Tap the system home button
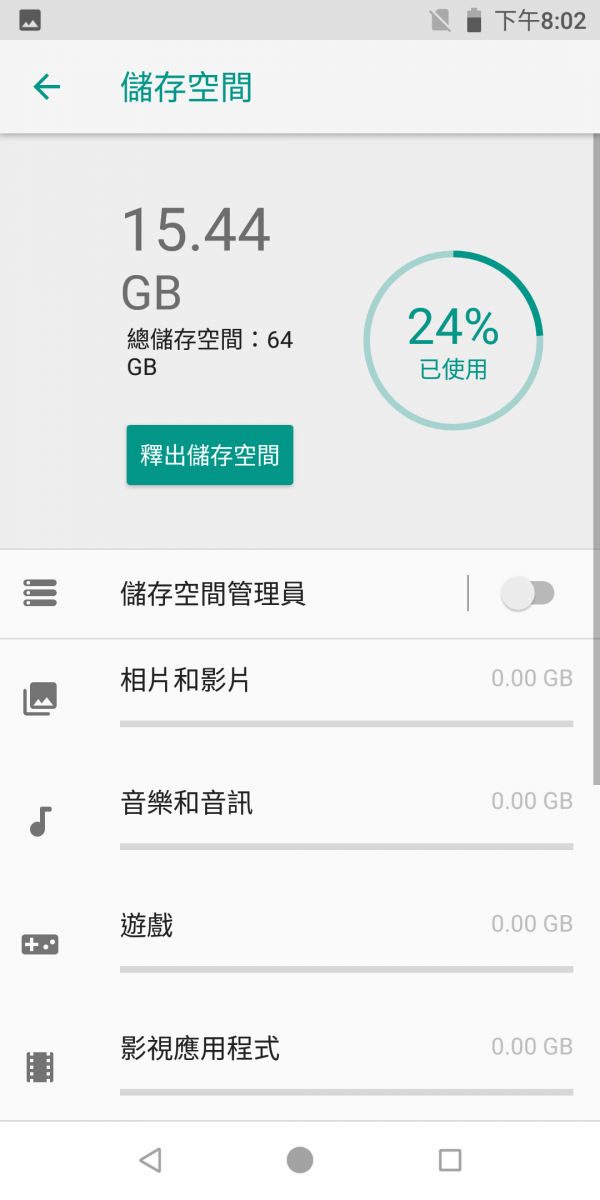 point(300,1160)
